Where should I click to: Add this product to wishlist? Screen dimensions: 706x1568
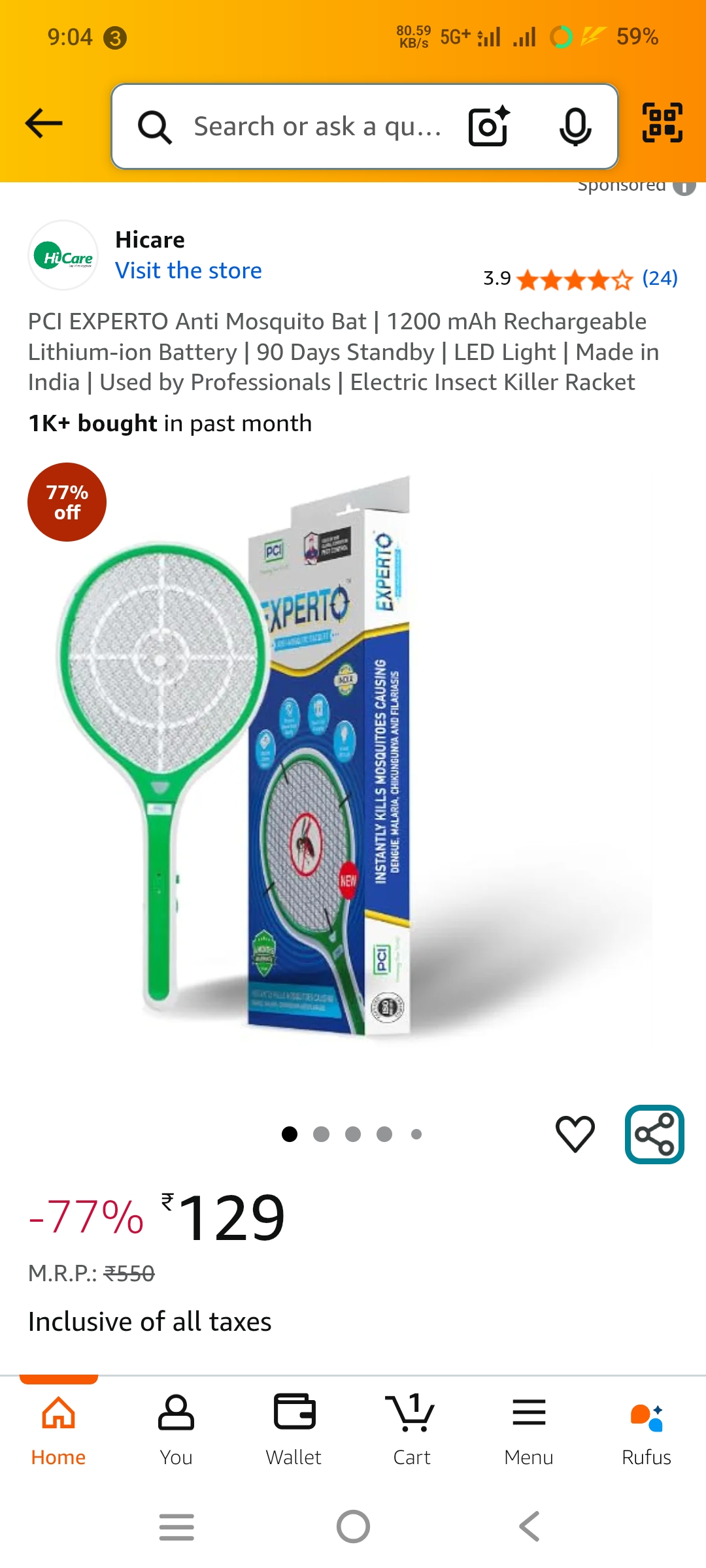point(575,1134)
